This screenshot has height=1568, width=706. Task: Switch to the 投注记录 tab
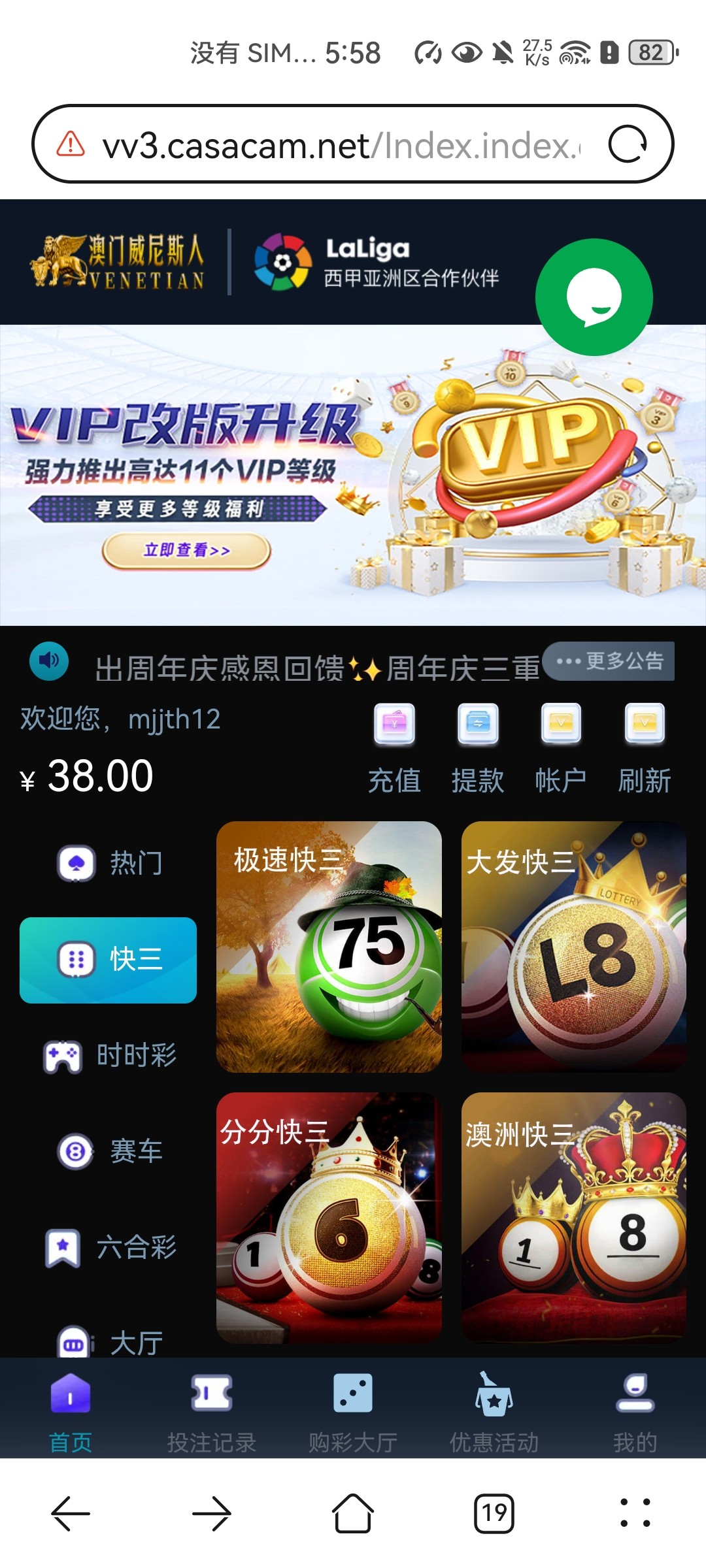tap(211, 1411)
